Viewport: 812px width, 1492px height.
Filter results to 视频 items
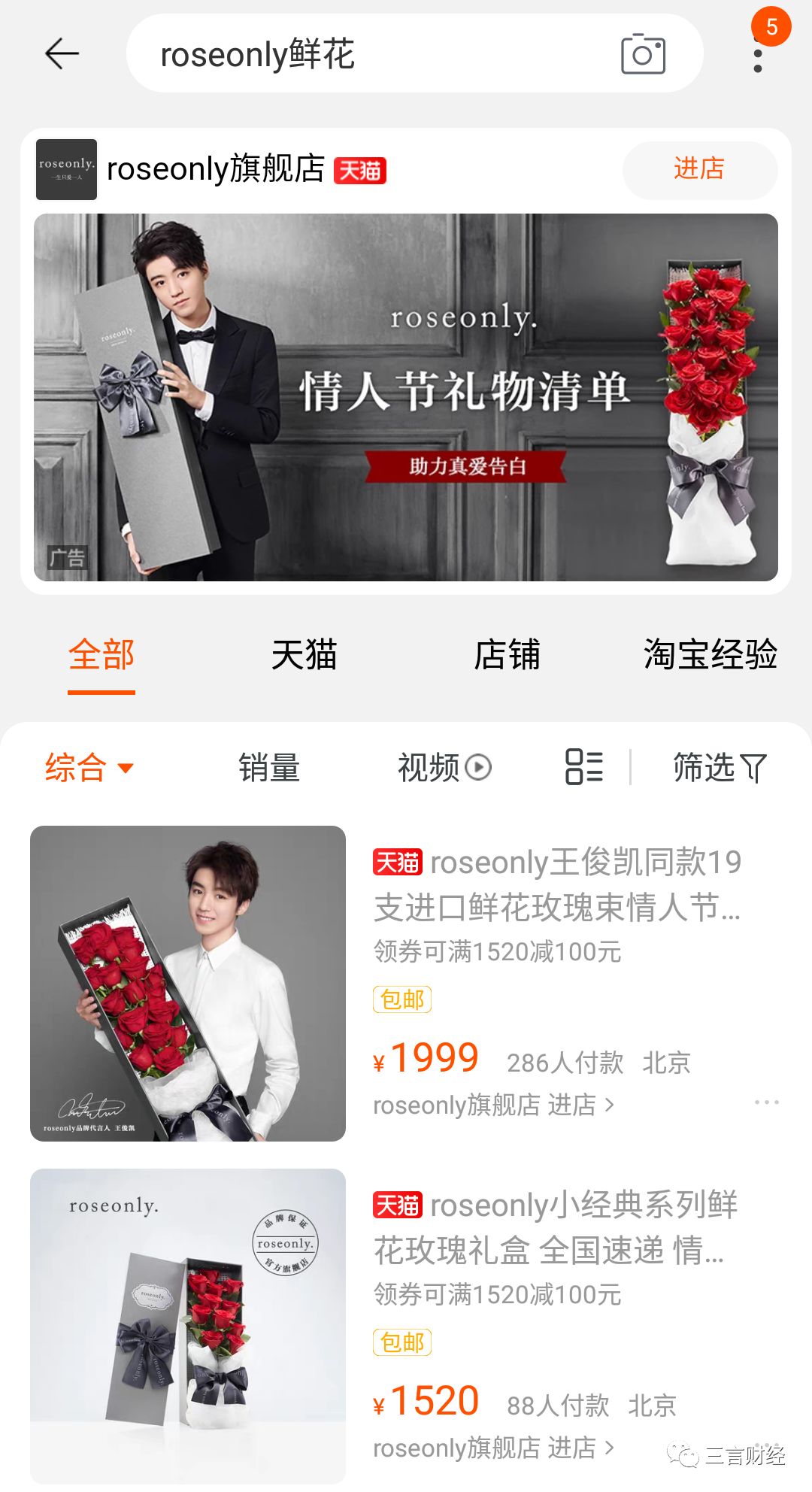[x=444, y=768]
